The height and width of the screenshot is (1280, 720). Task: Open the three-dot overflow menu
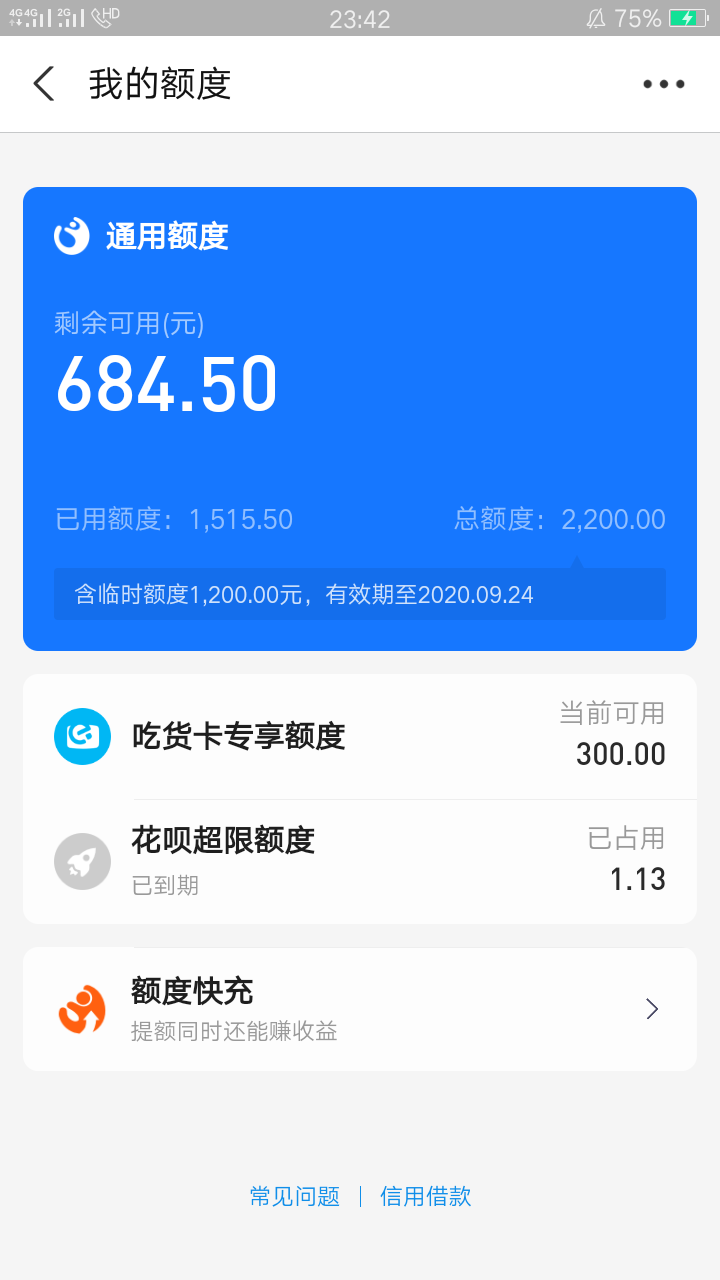coord(664,84)
